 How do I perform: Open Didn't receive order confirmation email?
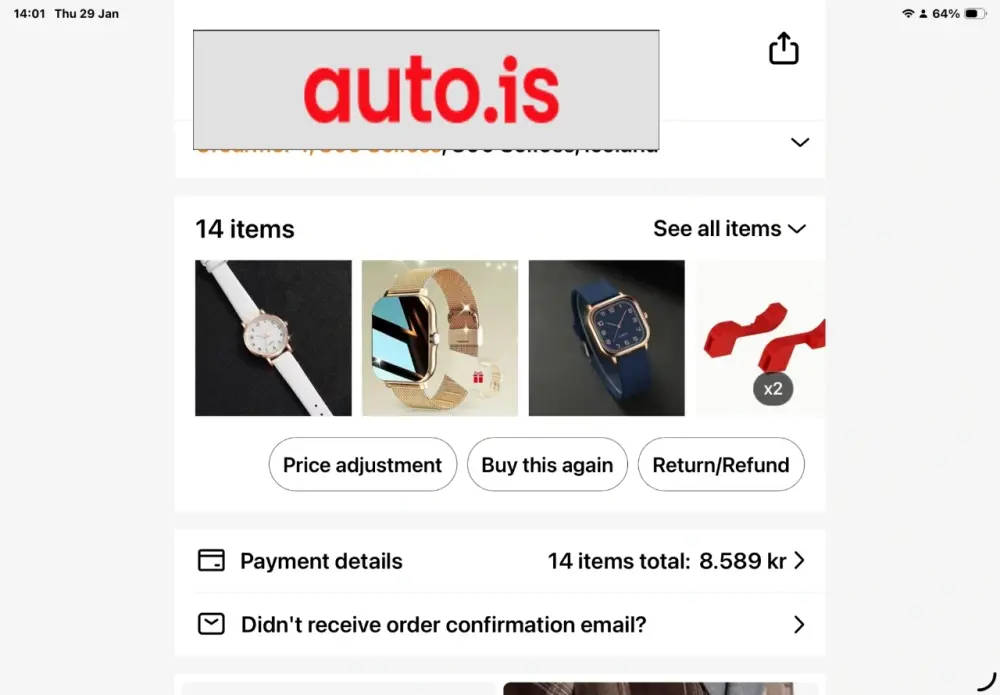click(500, 625)
